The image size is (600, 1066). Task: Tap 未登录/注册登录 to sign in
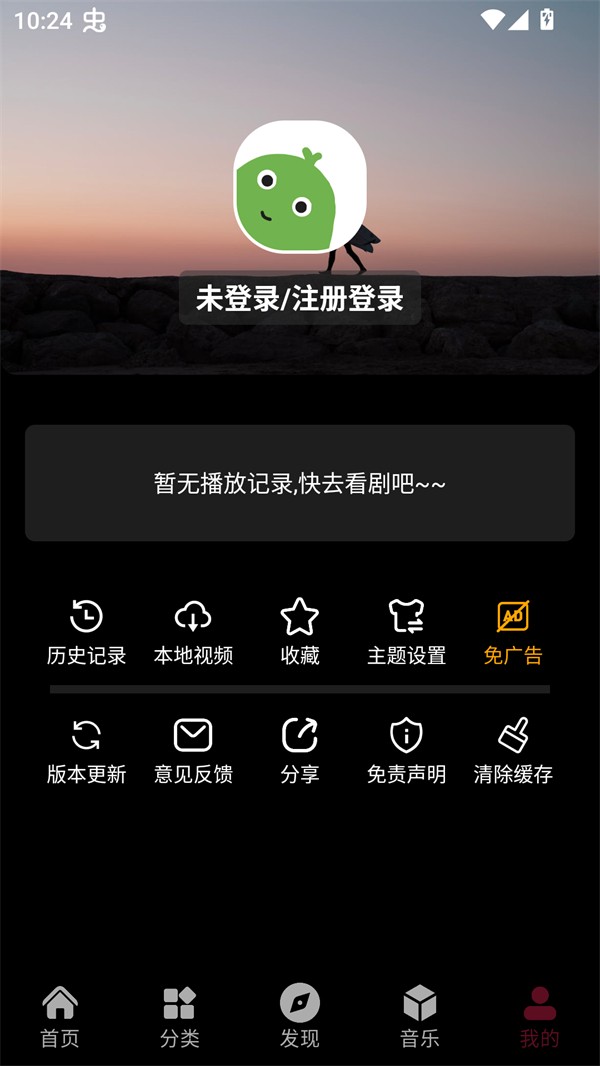[300, 298]
